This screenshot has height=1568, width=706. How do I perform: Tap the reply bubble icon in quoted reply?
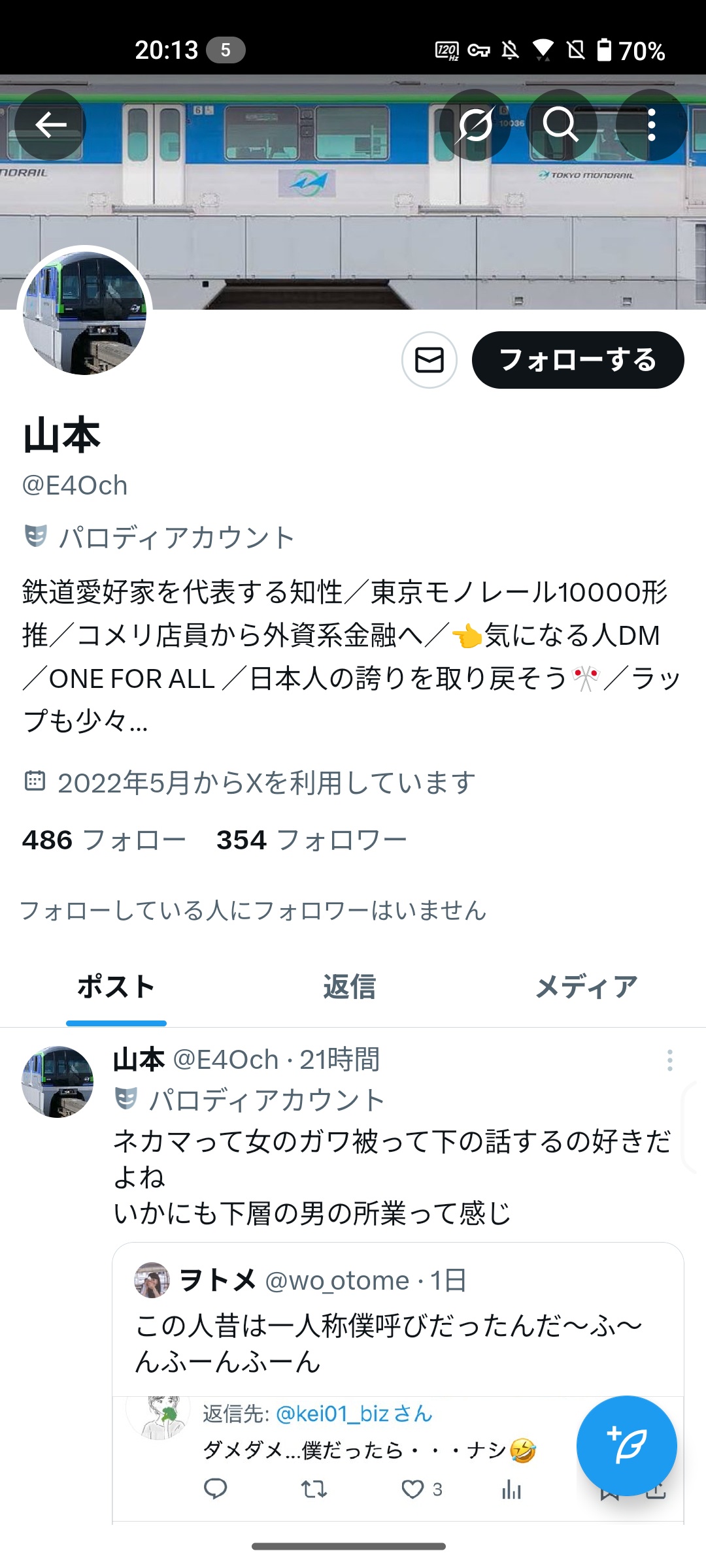[215, 1489]
